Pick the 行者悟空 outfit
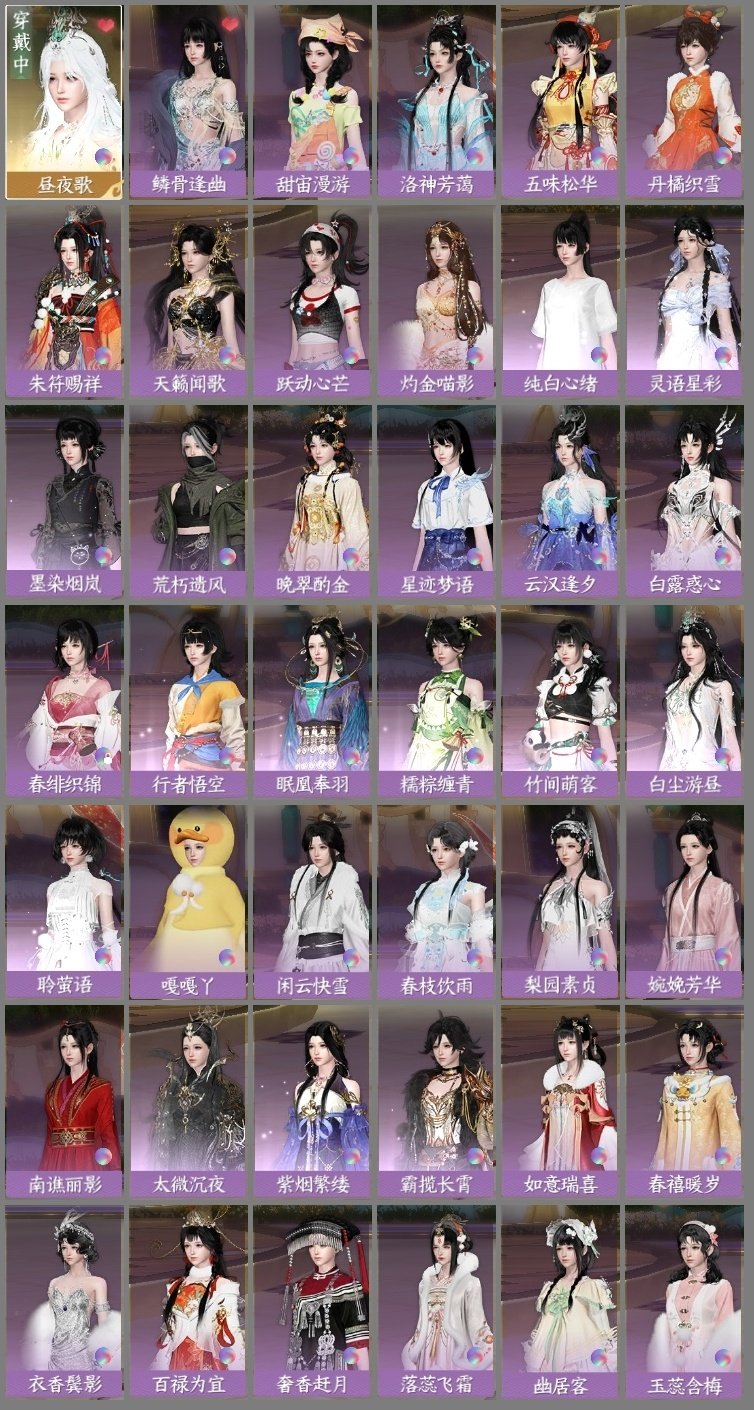The image size is (754, 1410). click(188, 700)
